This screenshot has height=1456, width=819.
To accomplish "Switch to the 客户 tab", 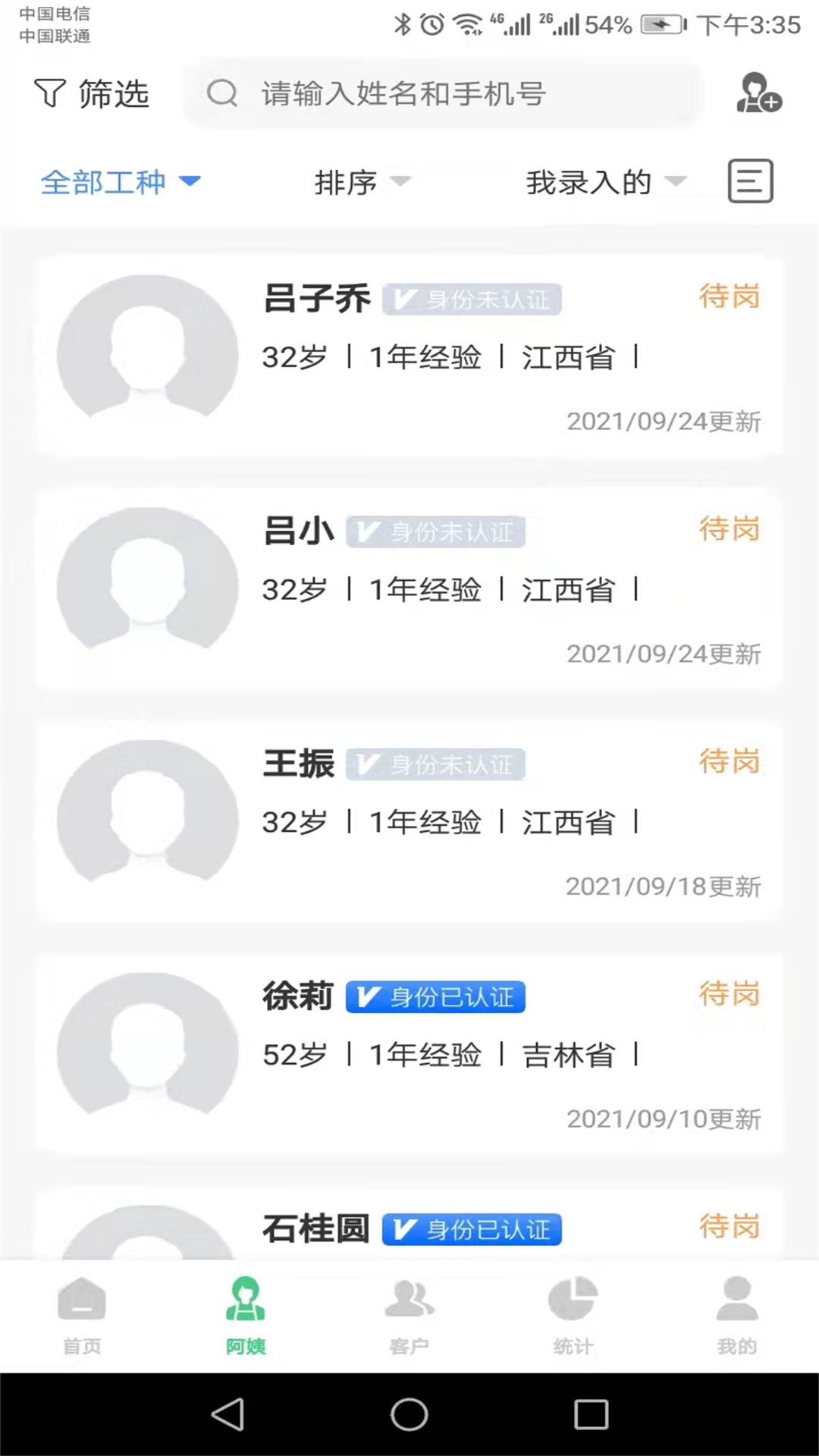I will coord(409,1316).
